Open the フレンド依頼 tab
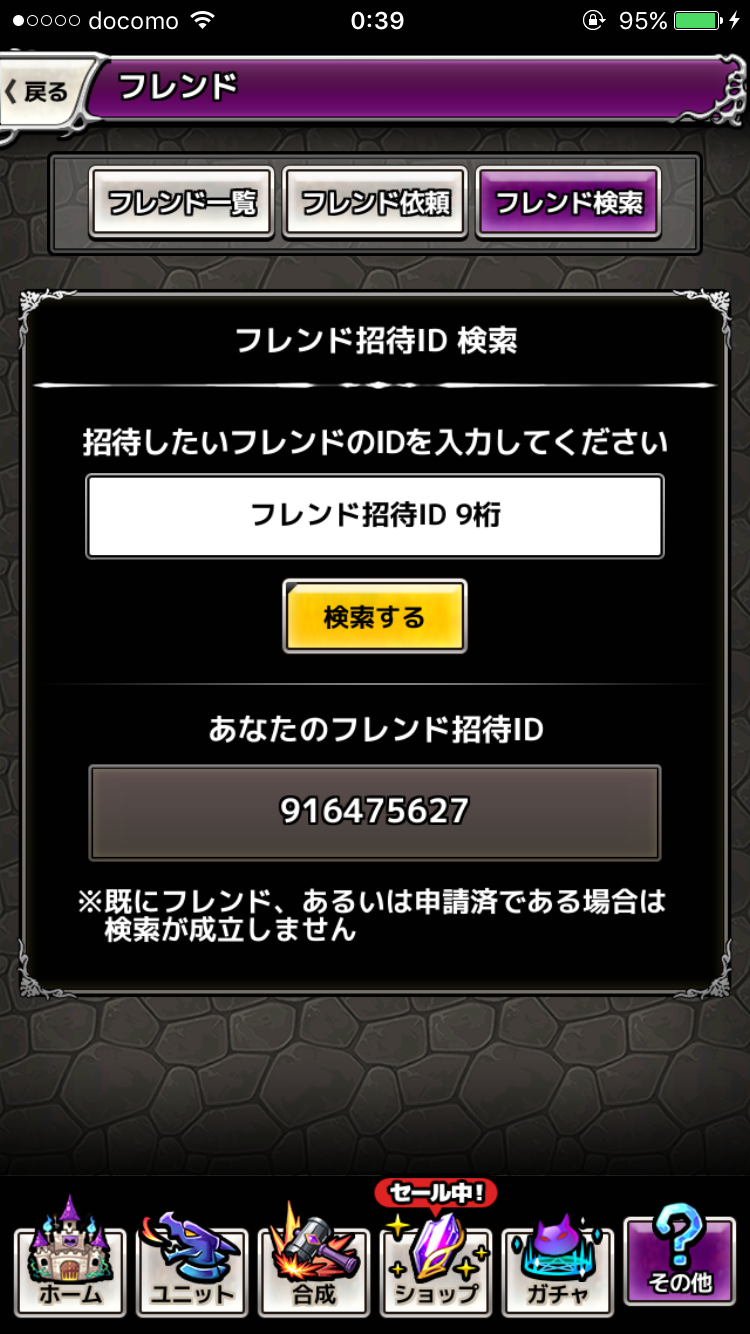750x1334 pixels. click(375, 203)
